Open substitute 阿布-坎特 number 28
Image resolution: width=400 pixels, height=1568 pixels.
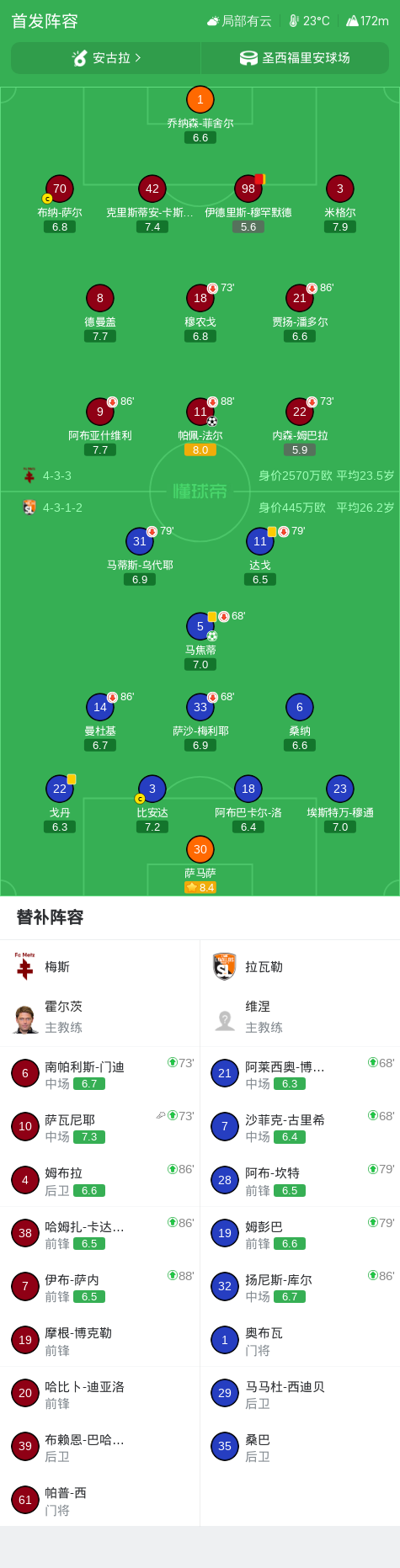(x=300, y=1180)
